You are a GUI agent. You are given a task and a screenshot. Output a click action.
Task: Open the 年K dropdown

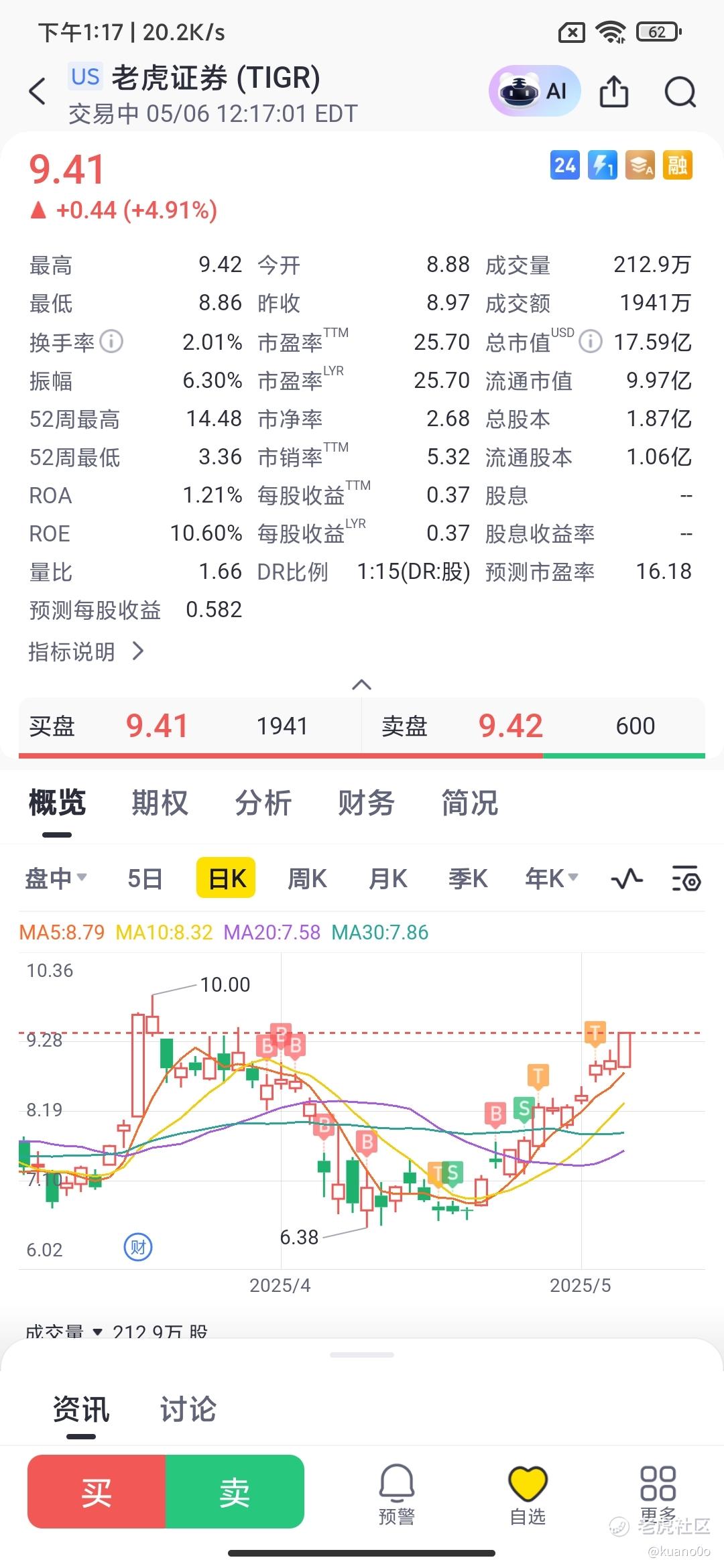point(552,878)
